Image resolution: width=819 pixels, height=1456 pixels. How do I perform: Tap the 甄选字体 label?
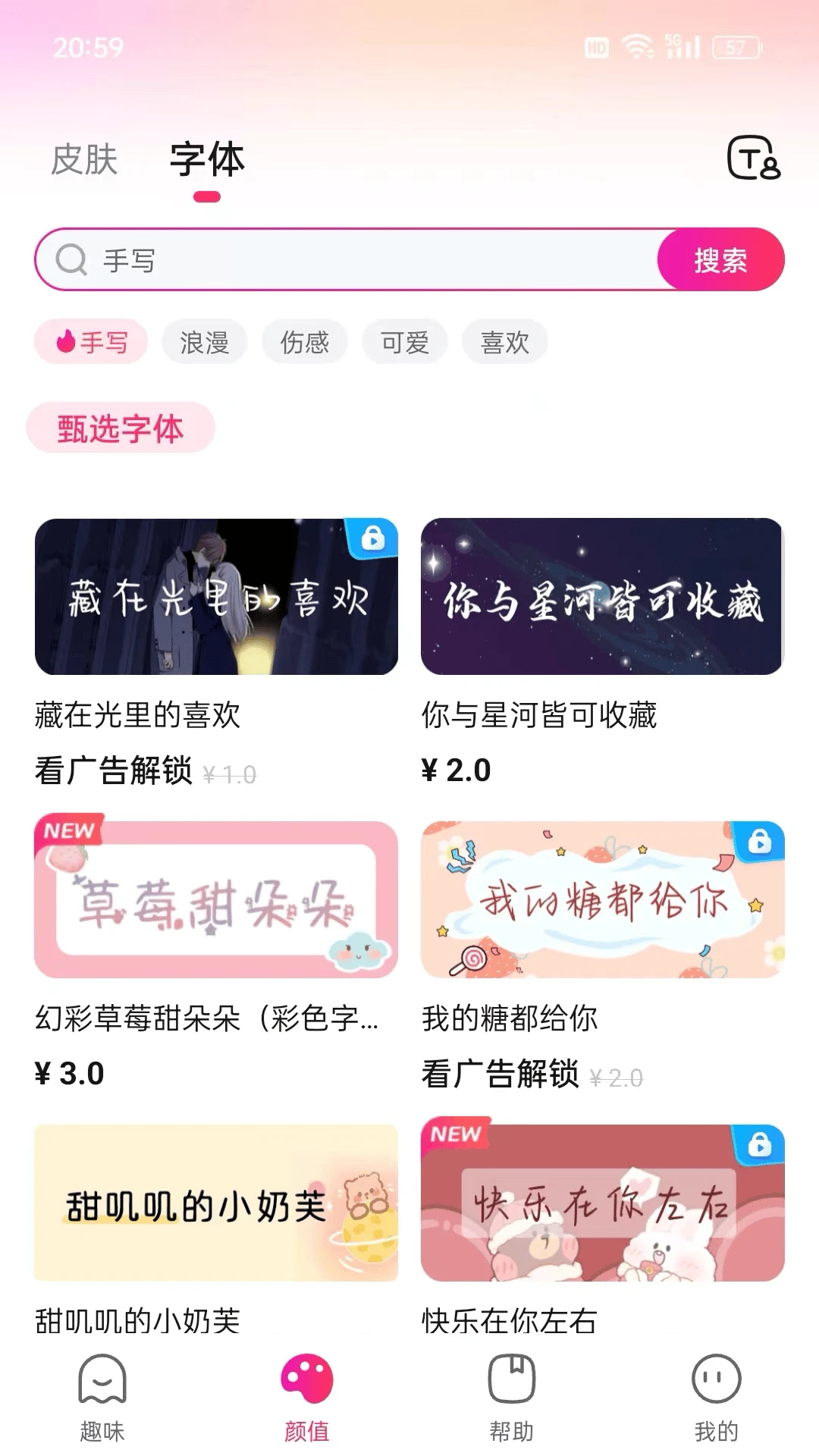click(x=120, y=428)
